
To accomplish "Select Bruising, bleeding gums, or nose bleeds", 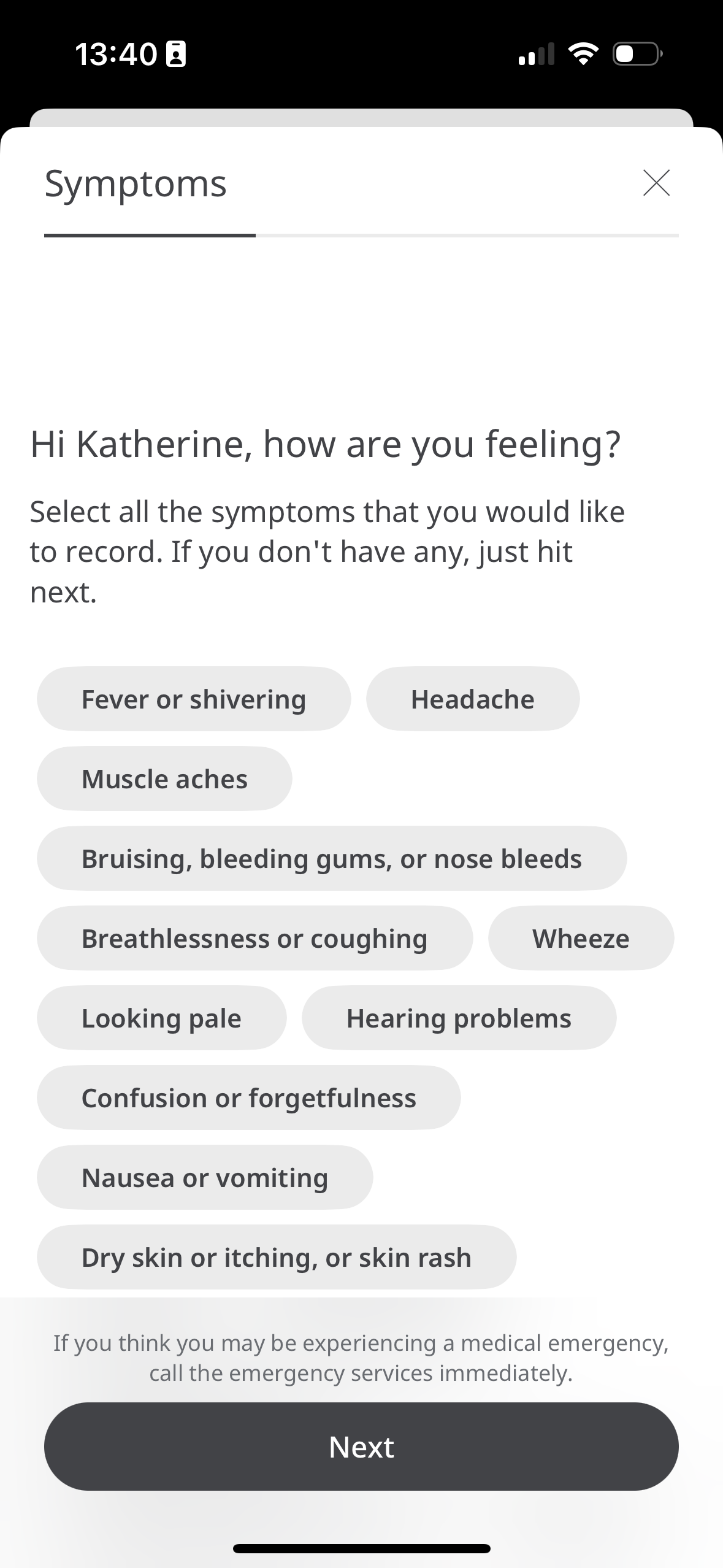I will 331,858.
